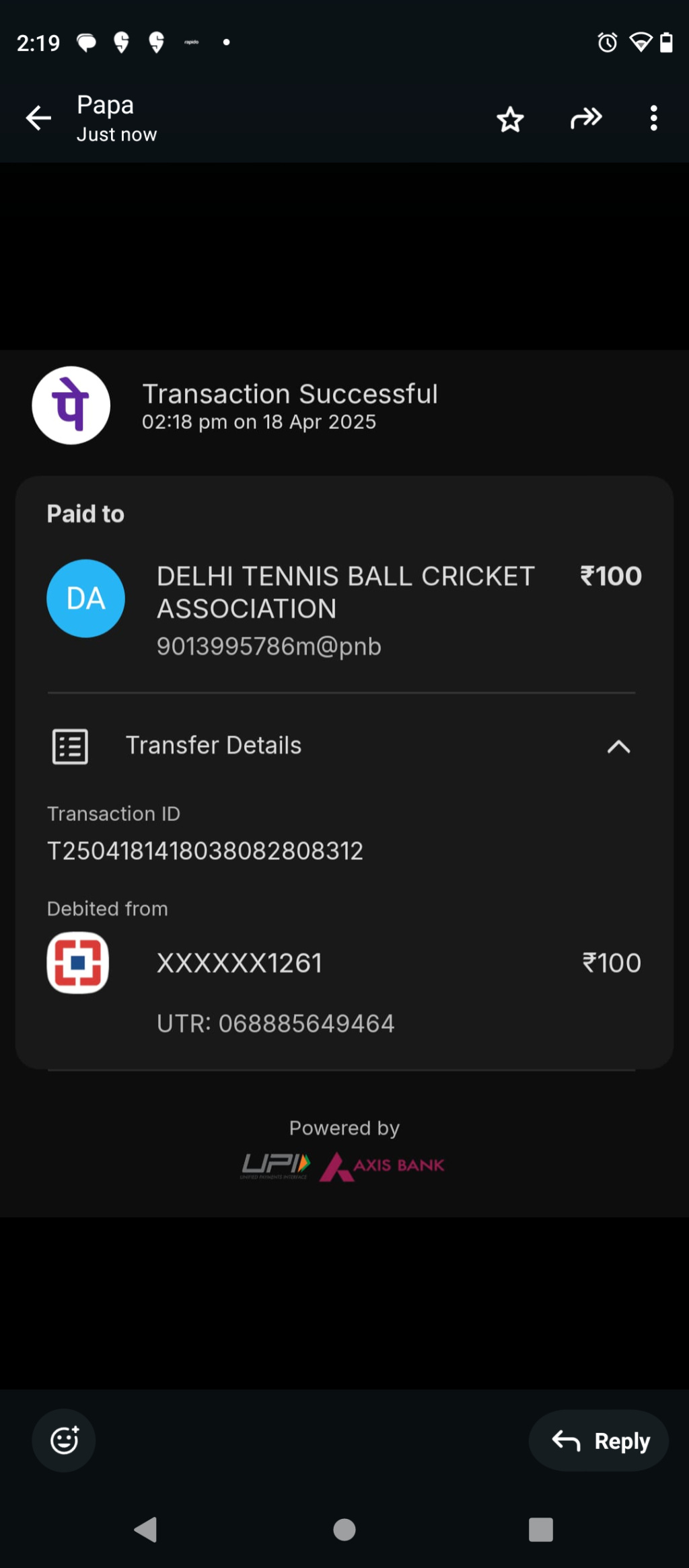
Task: Star this image message
Action: pos(510,119)
